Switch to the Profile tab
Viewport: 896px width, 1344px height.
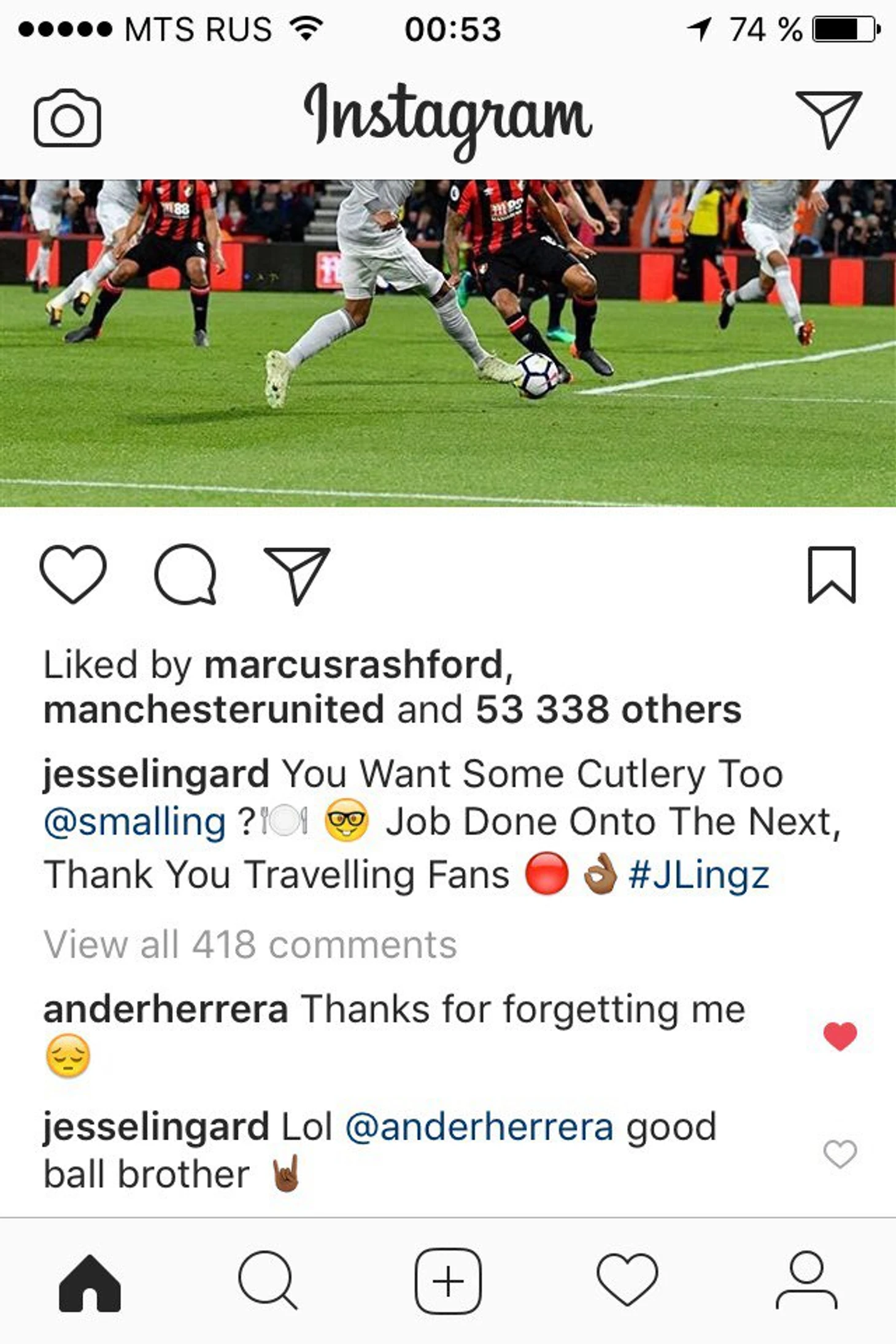(x=806, y=1280)
